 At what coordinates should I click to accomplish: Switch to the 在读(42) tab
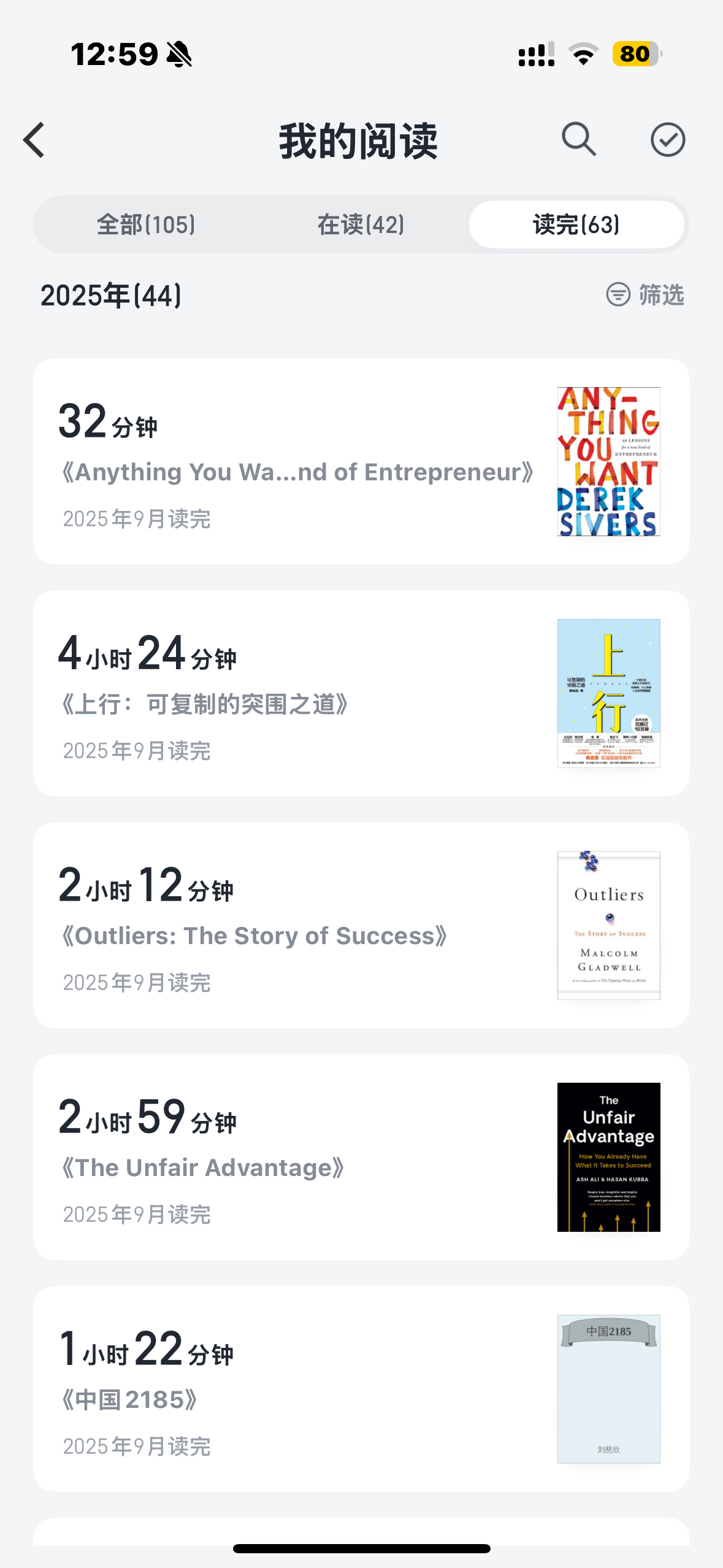pyautogui.click(x=361, y=225)
